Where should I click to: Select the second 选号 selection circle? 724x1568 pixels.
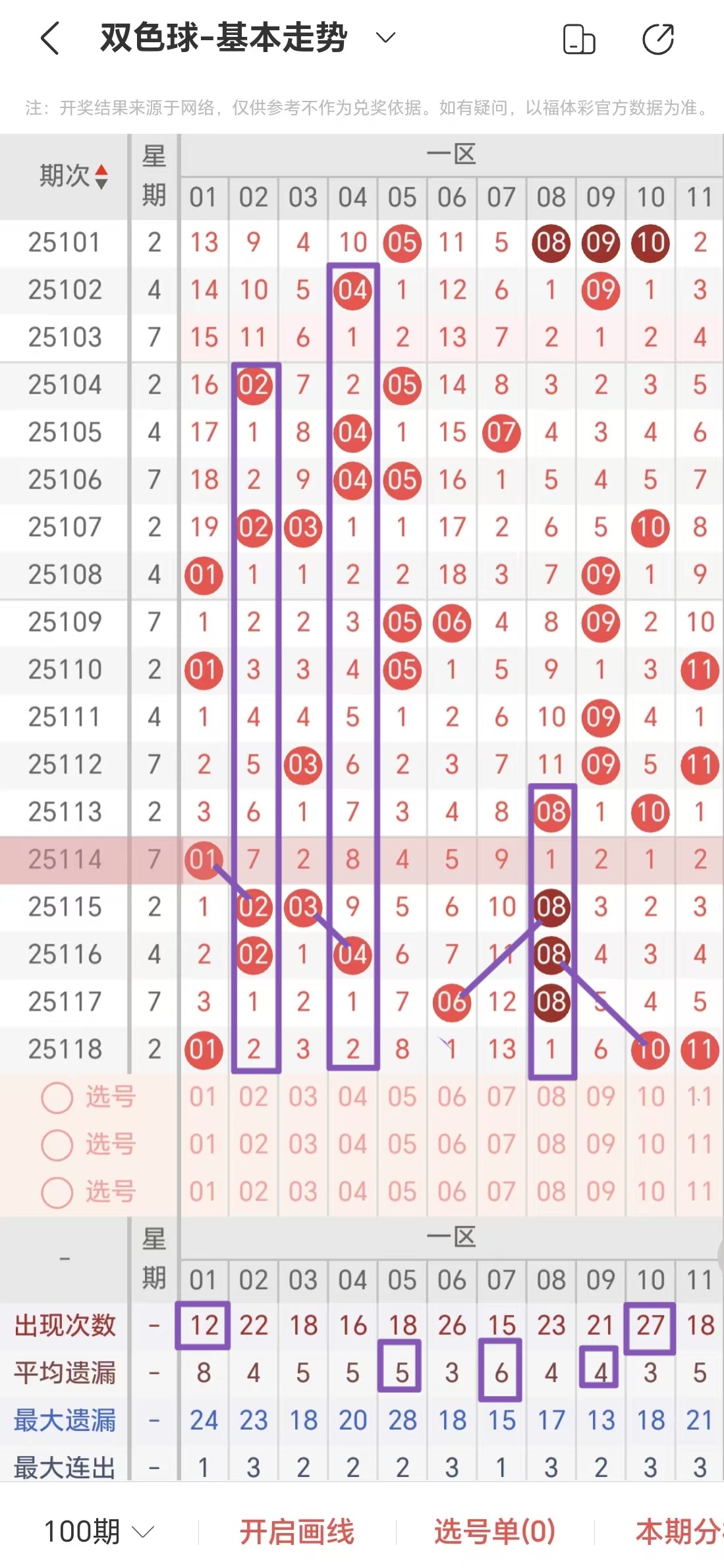(x=58, y=1144)
